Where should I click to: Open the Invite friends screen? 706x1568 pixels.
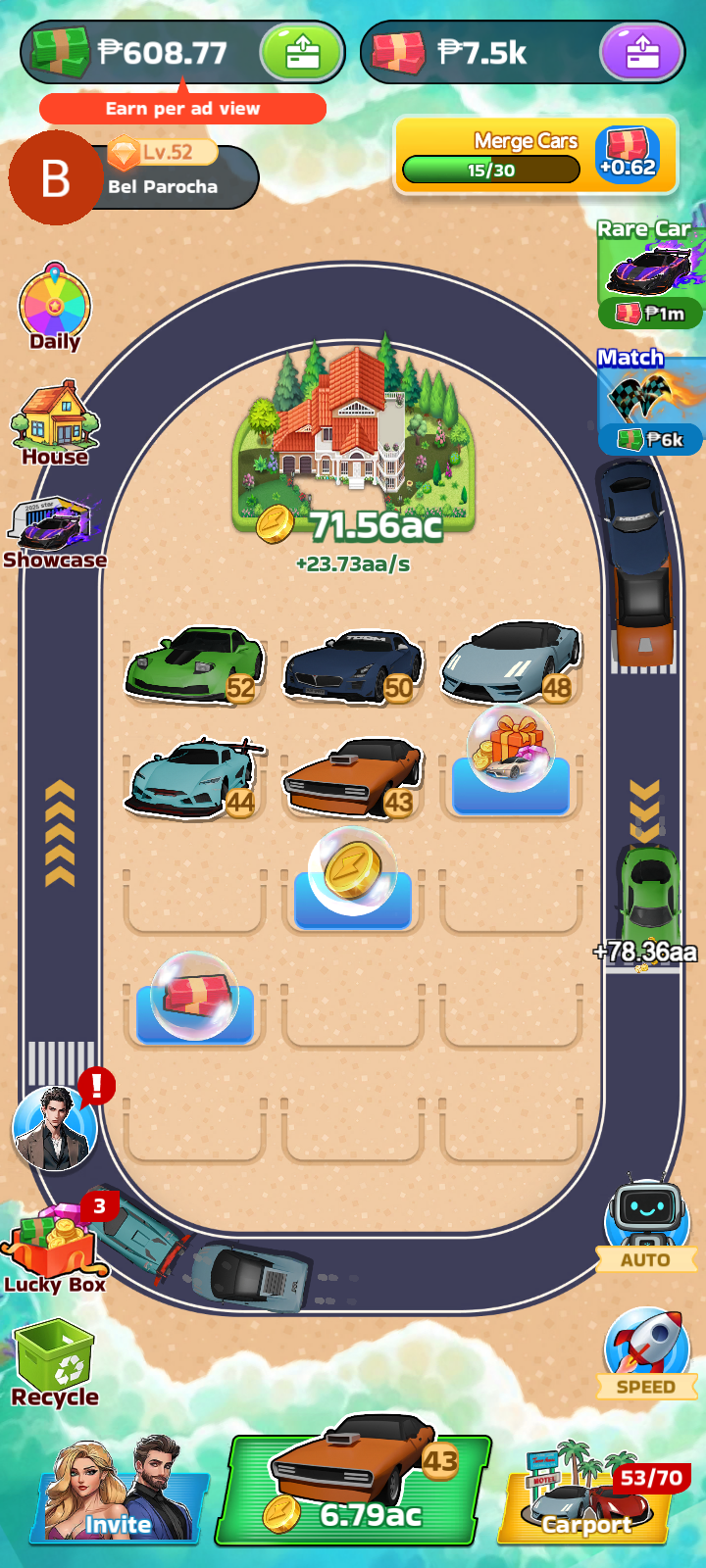pos(121,1490)
